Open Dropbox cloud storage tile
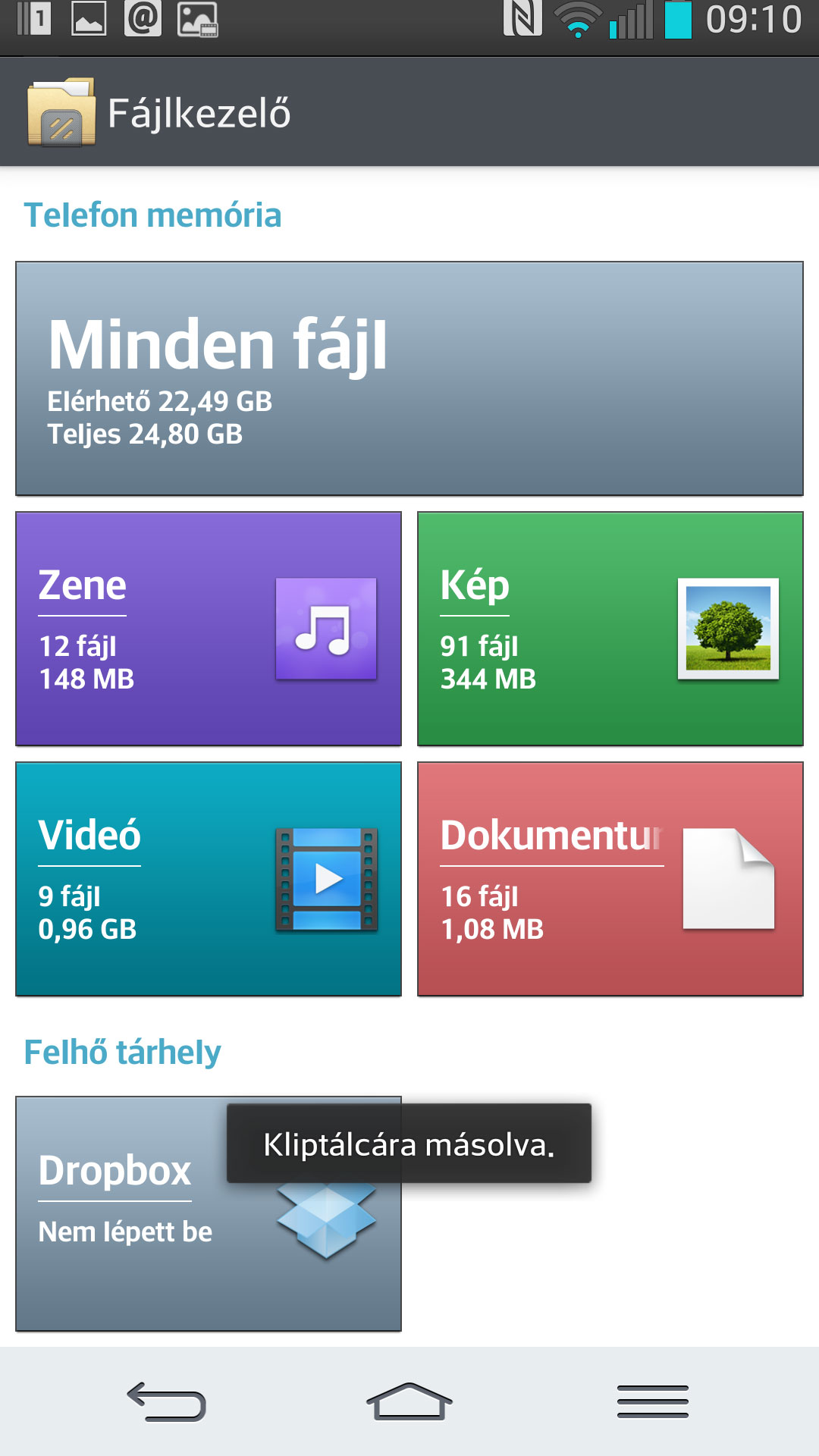Screen dimensions: 819x1456 coord(209,1213)
